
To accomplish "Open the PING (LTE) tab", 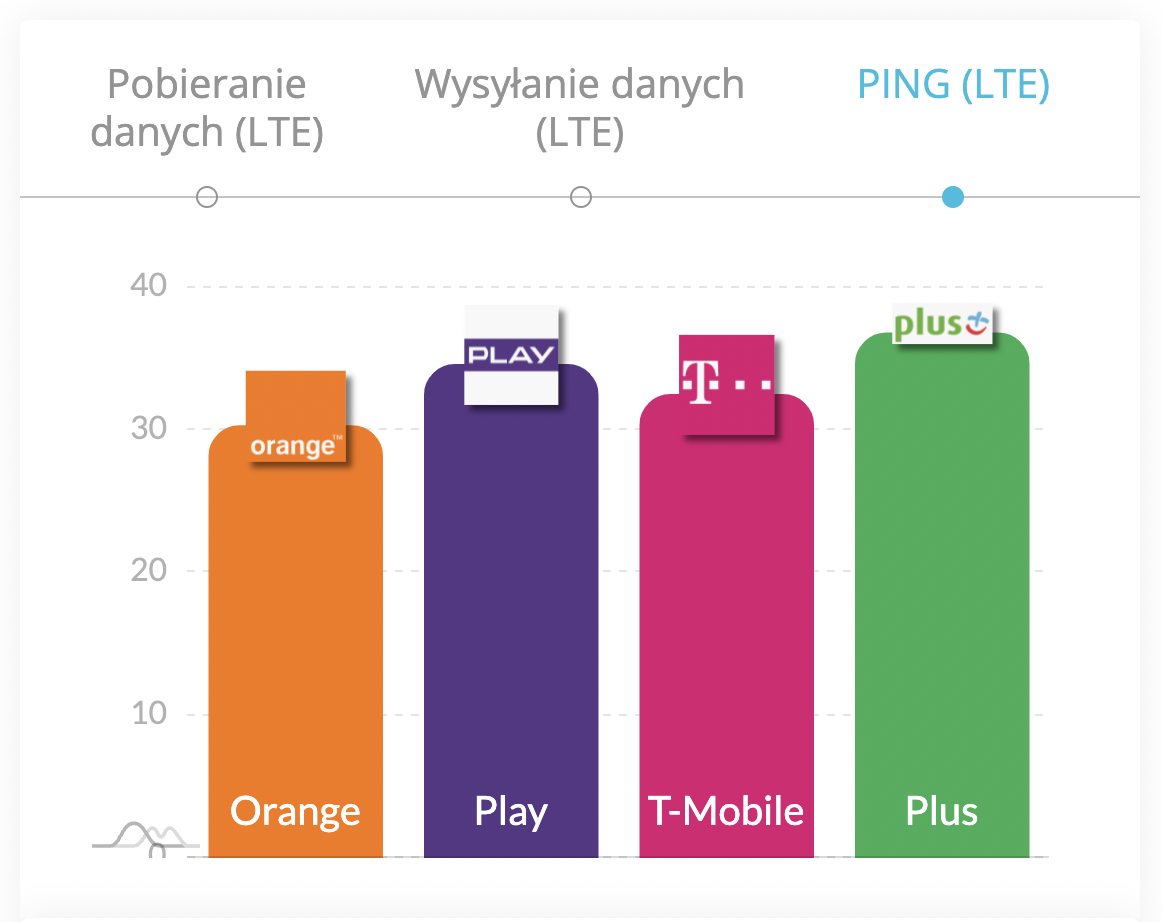I will pos(953,86).
